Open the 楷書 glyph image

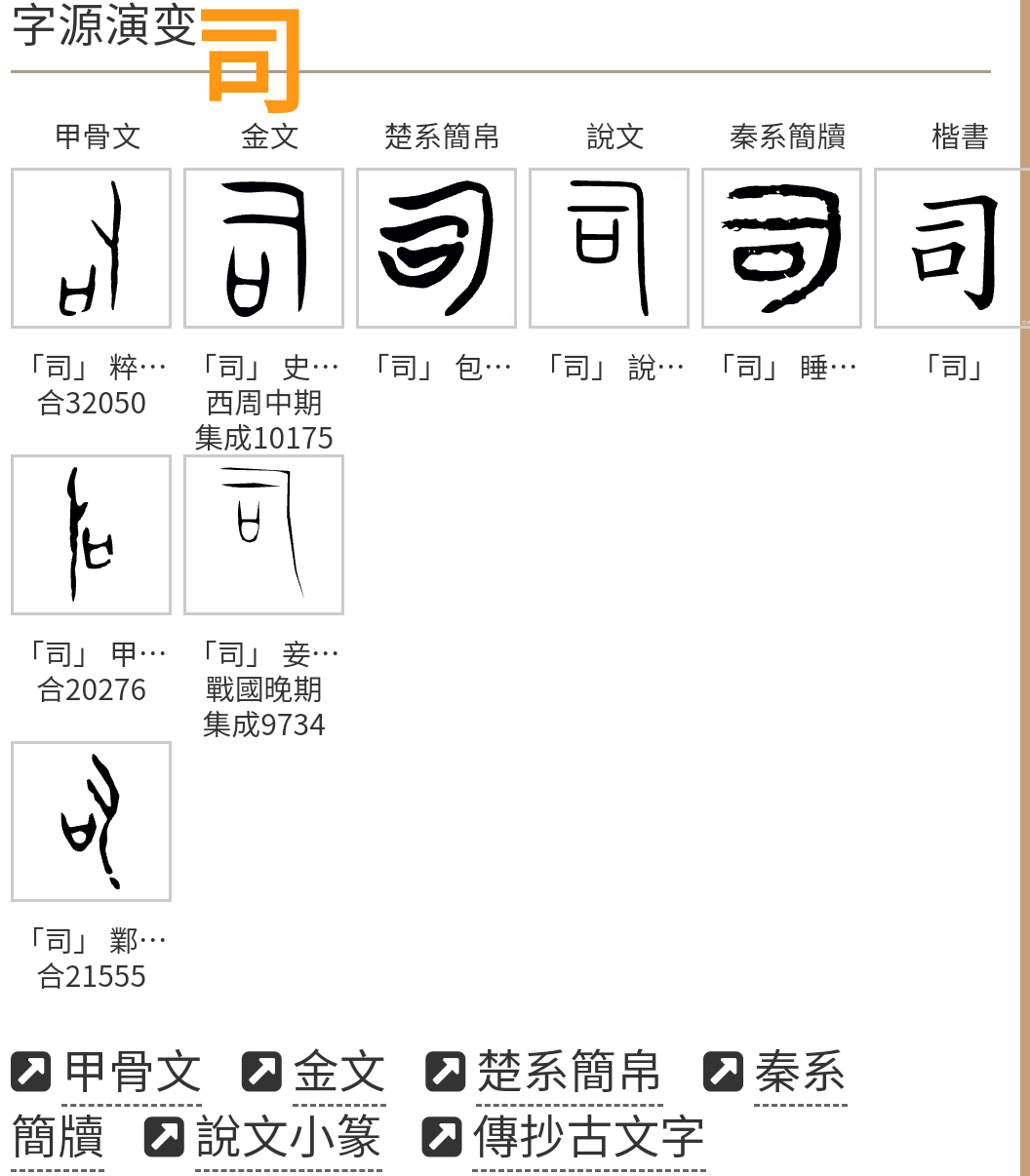point(952,248)
